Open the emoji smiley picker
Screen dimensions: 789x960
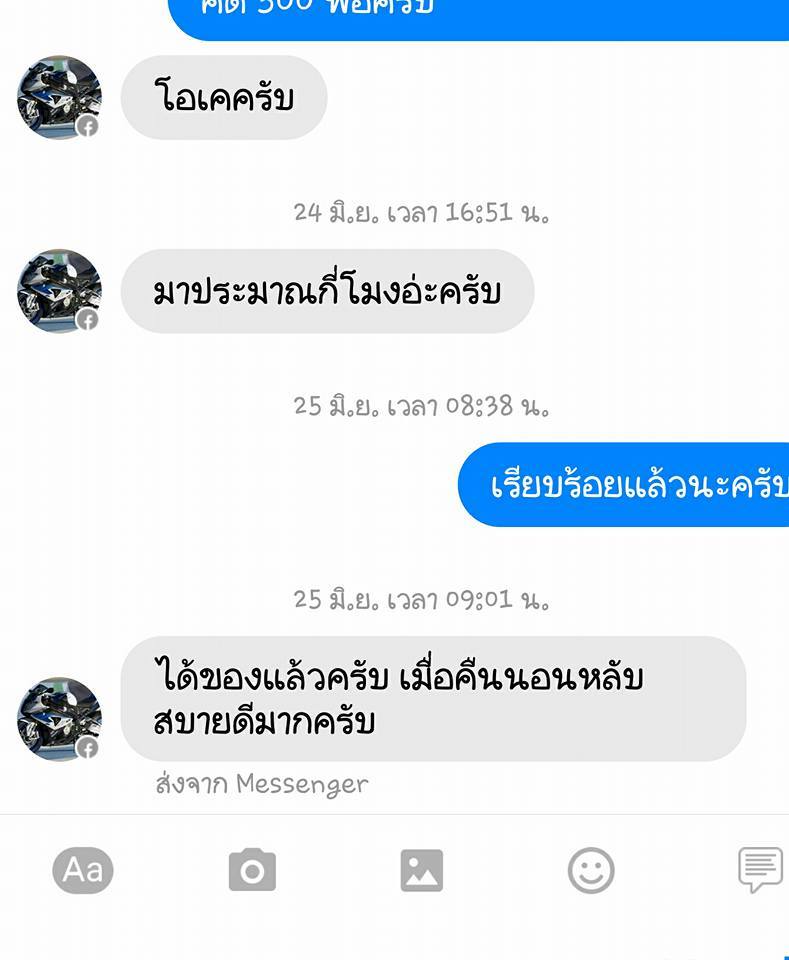tap(591, 870)
